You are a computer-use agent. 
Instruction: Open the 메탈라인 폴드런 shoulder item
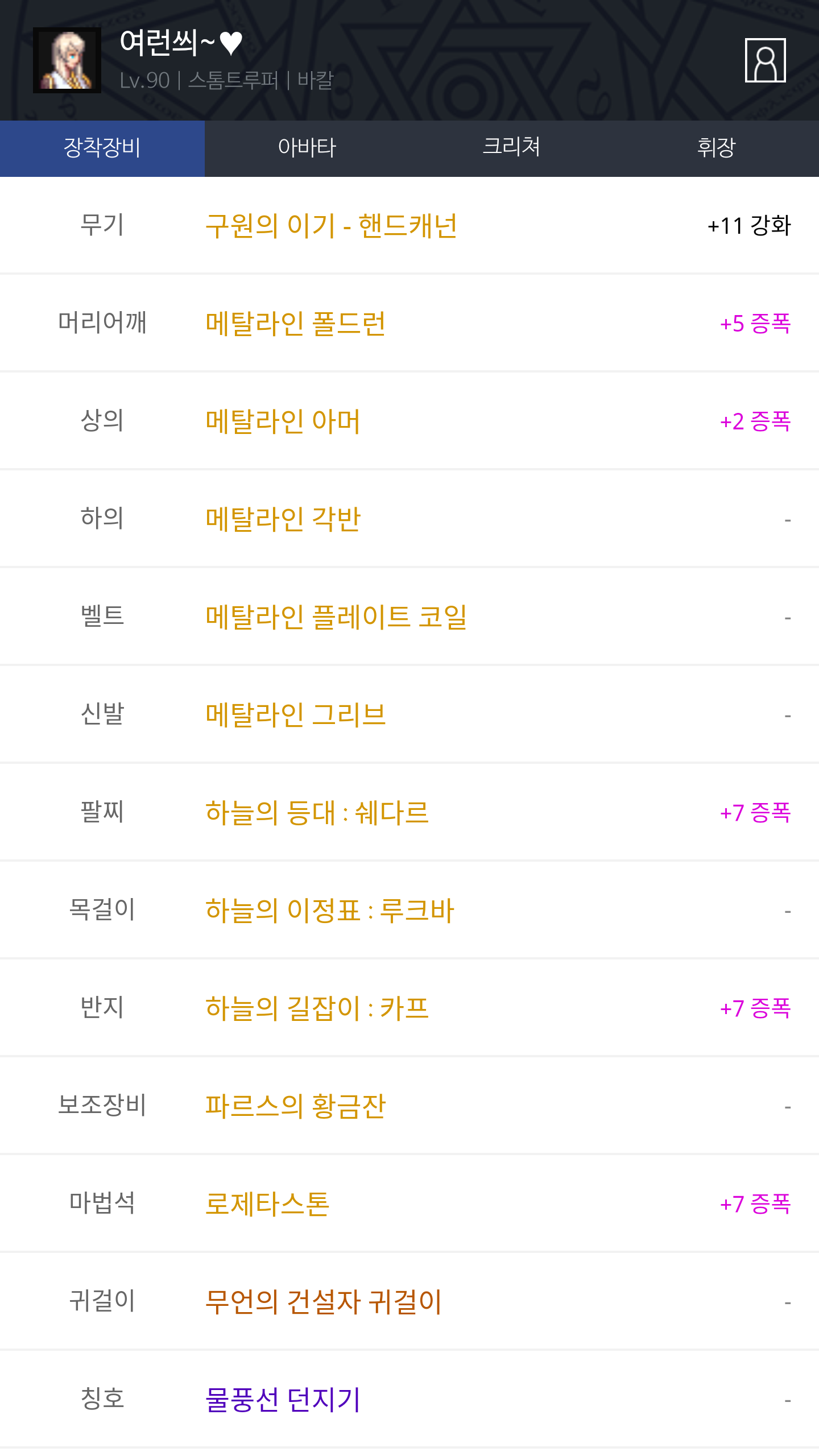(409, 323)
